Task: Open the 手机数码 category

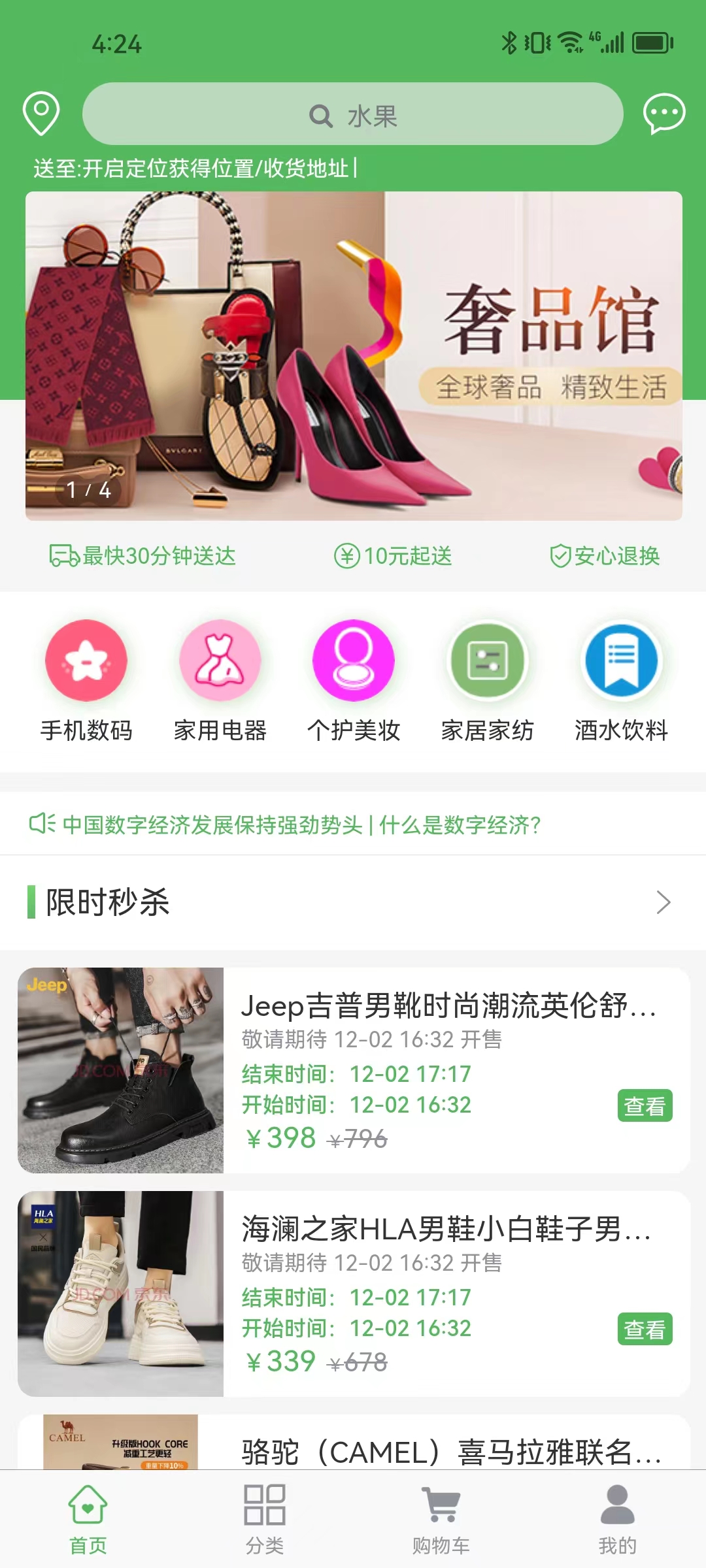Action: coord(86,681)
